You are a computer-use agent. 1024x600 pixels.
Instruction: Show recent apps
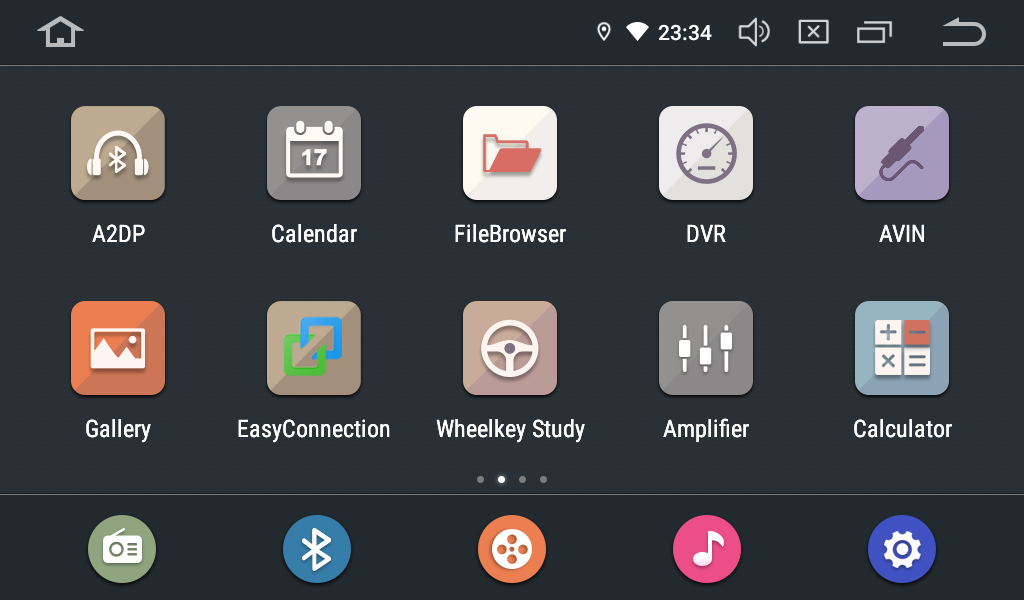[x=874, y=33]
